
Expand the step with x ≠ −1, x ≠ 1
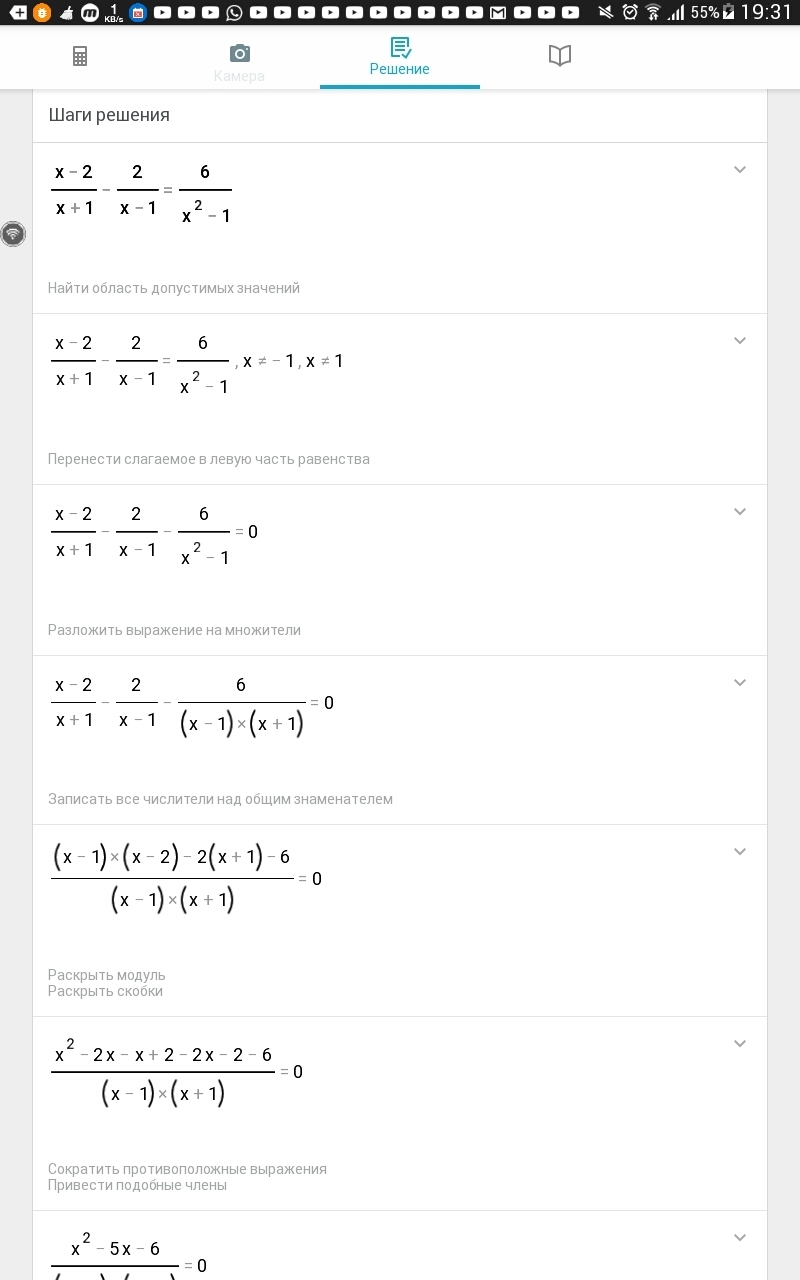click(x=740, y=341)
